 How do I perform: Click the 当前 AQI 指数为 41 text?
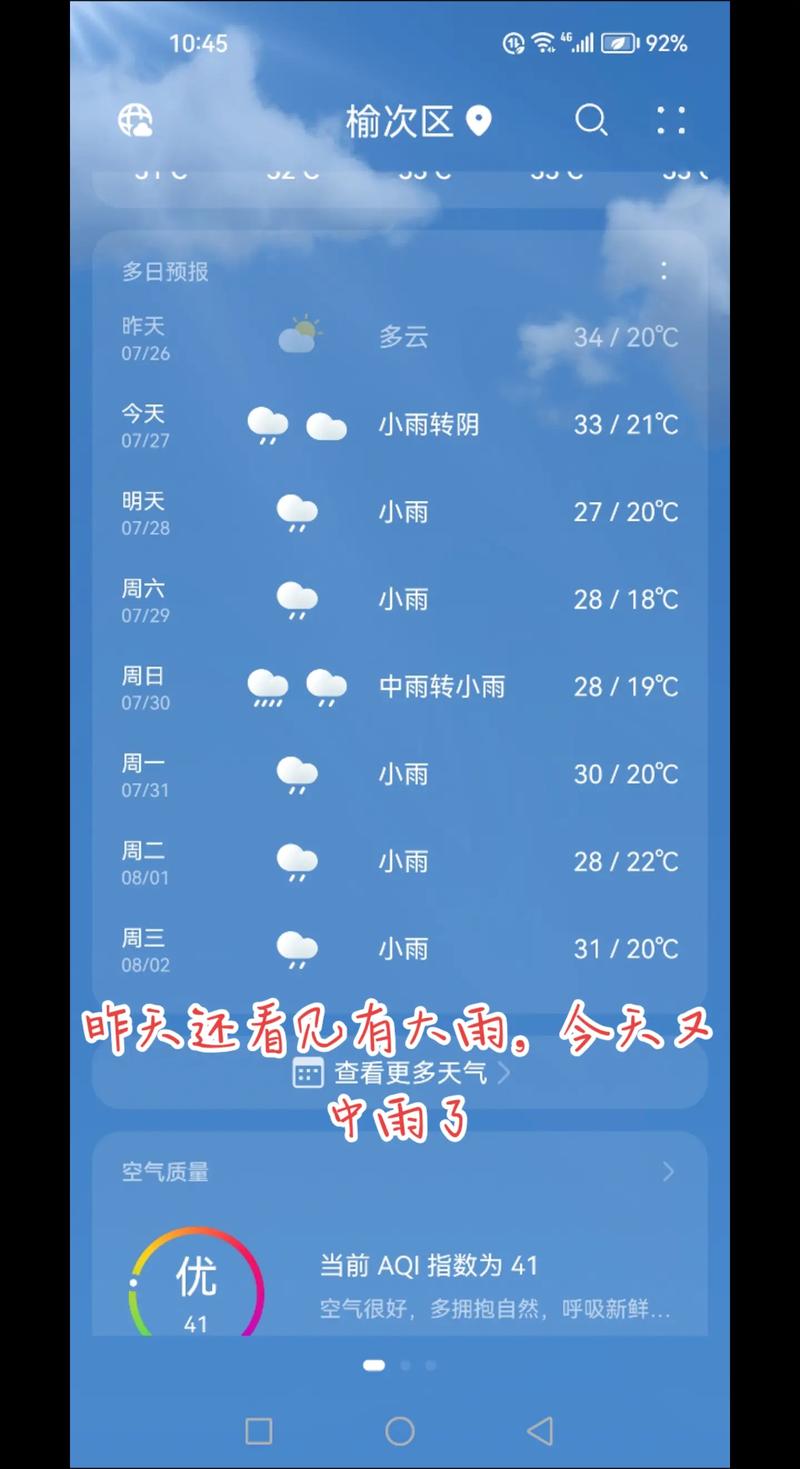(430, 1265)
